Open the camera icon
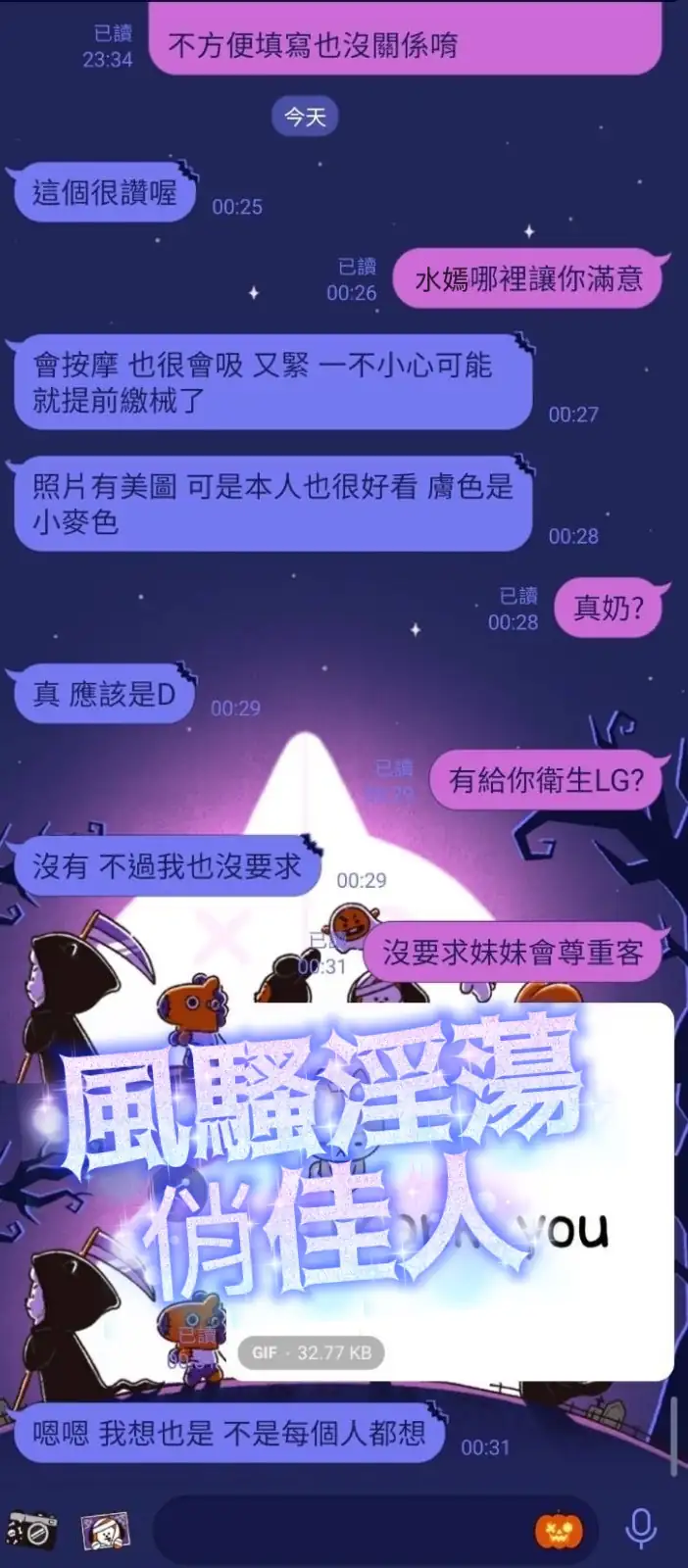Screen dimensions: 688x1568 [x=31, y=1530]
